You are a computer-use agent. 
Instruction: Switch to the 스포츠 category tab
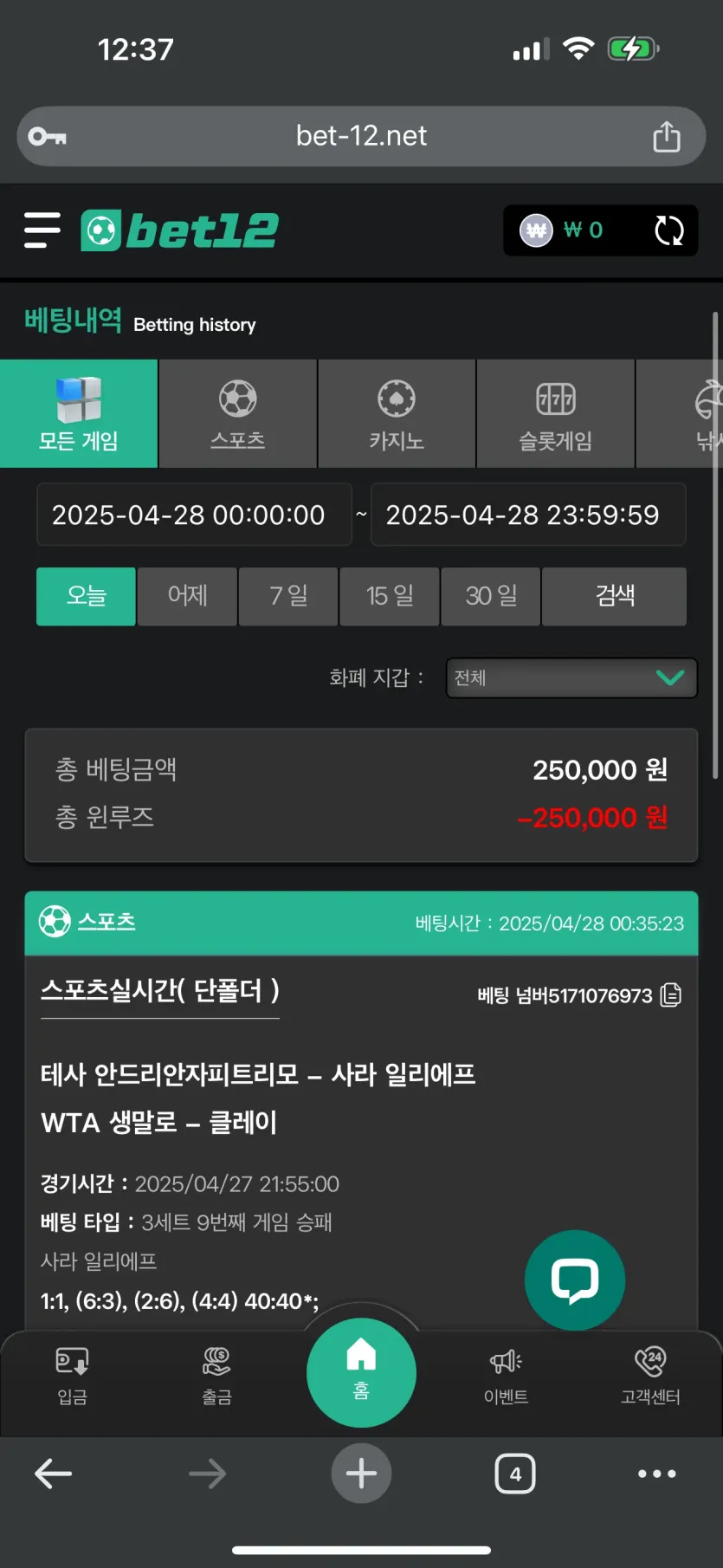click(238, 414)
